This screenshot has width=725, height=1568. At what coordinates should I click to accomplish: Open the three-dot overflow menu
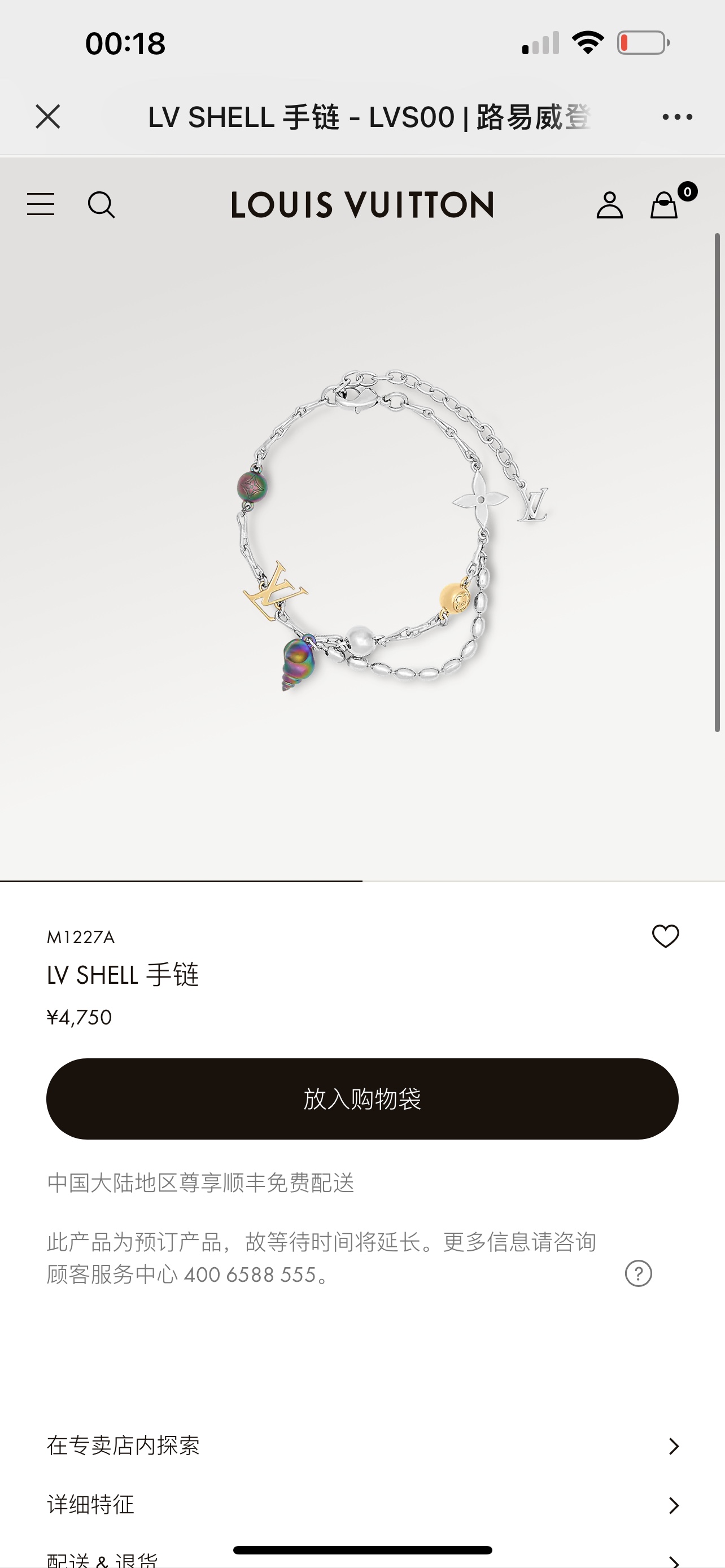(677, 117)
